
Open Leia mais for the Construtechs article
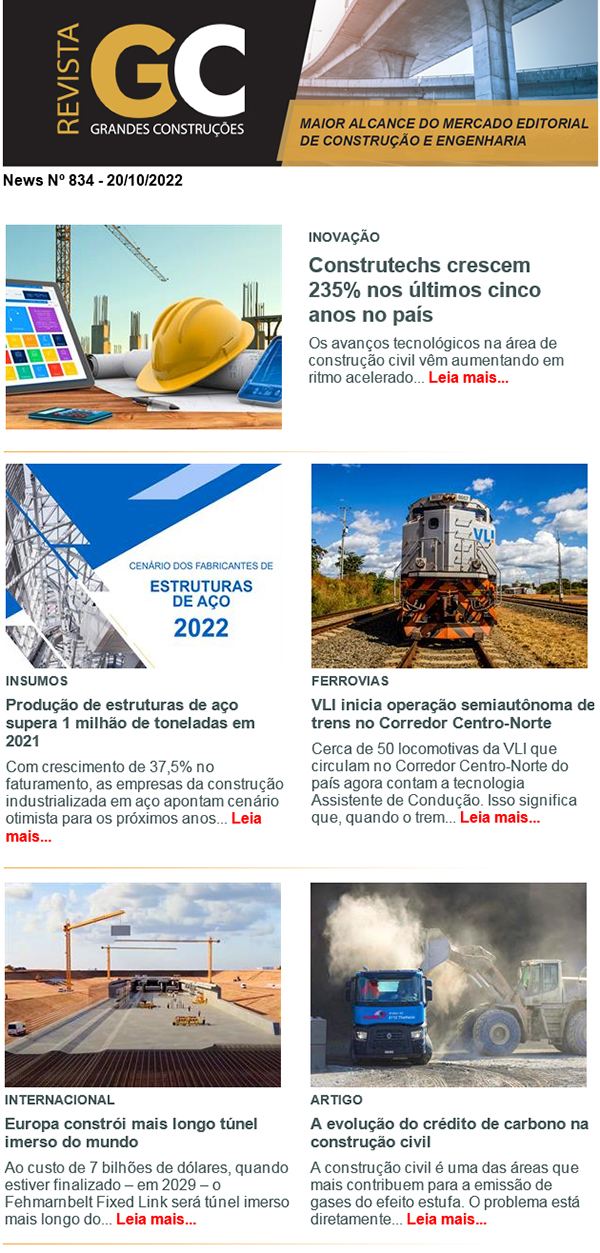tap(468, 378)
